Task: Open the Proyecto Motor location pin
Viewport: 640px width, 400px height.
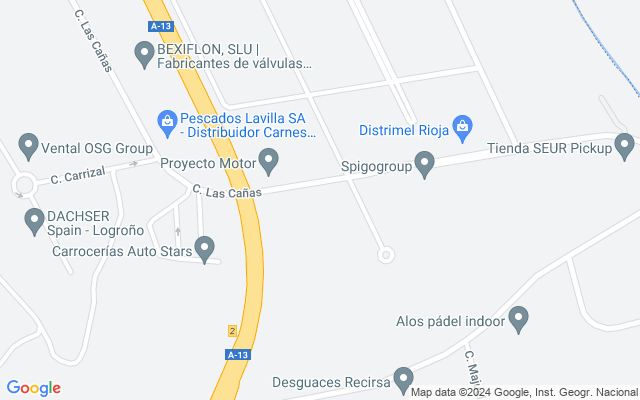Action: [268, 160]
